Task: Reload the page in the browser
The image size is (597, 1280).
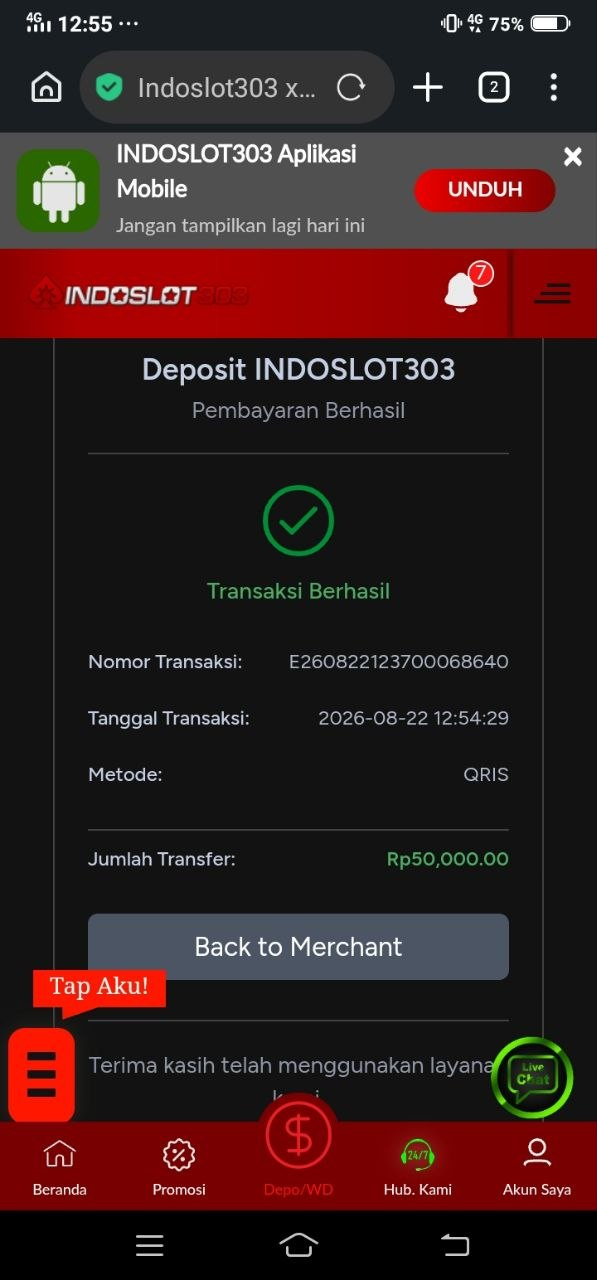Action: pos(351,88)
